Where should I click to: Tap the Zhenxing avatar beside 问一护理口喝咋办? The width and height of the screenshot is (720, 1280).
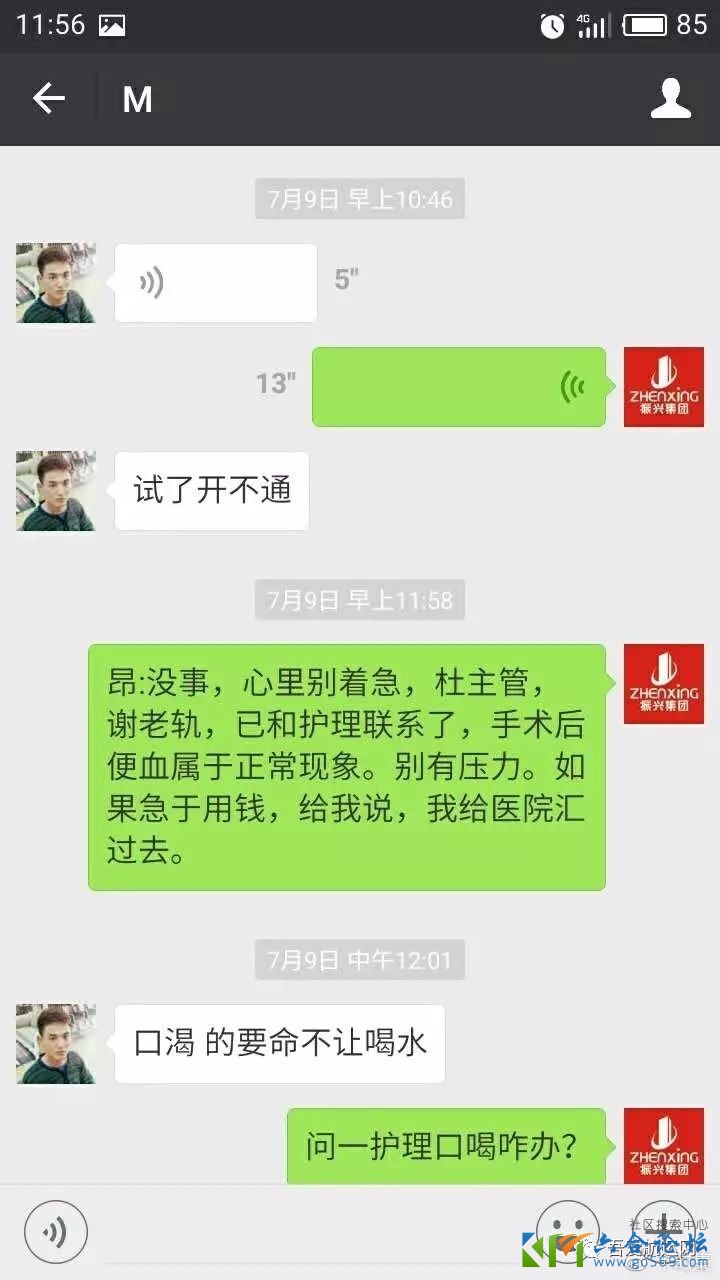click(663, 1147)
